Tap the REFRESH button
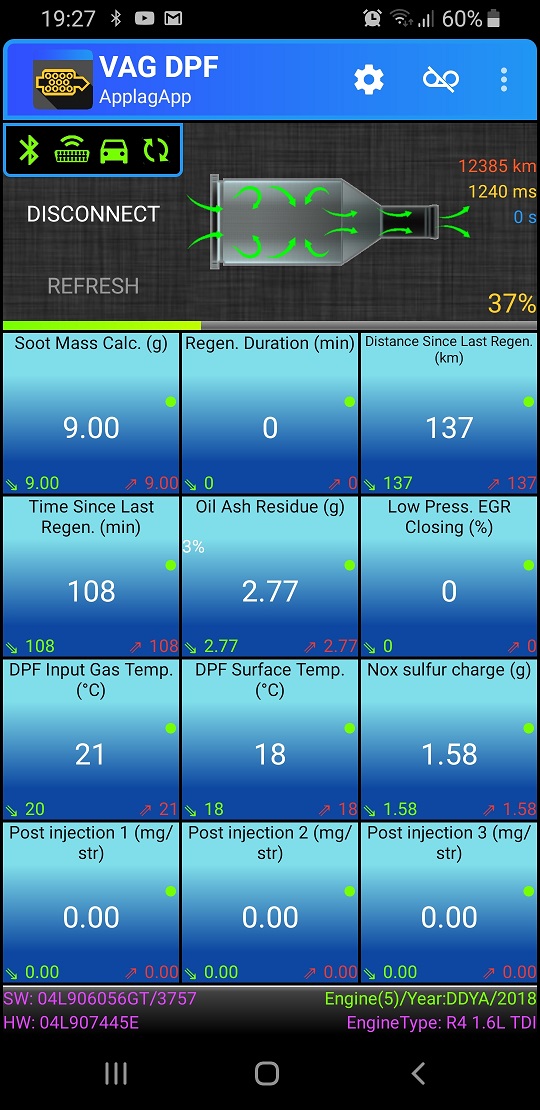 point(93,286)
